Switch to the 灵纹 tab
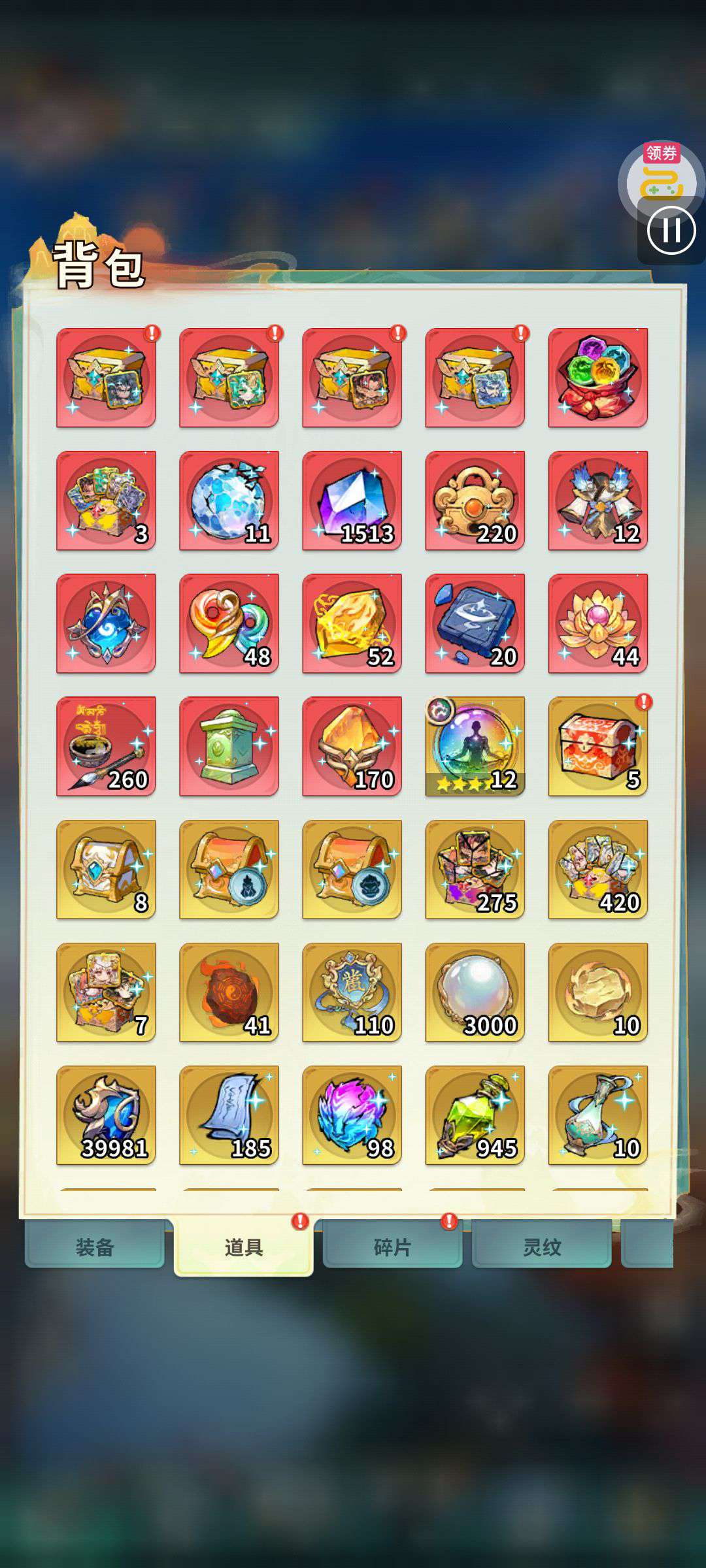 (541, 1247)
